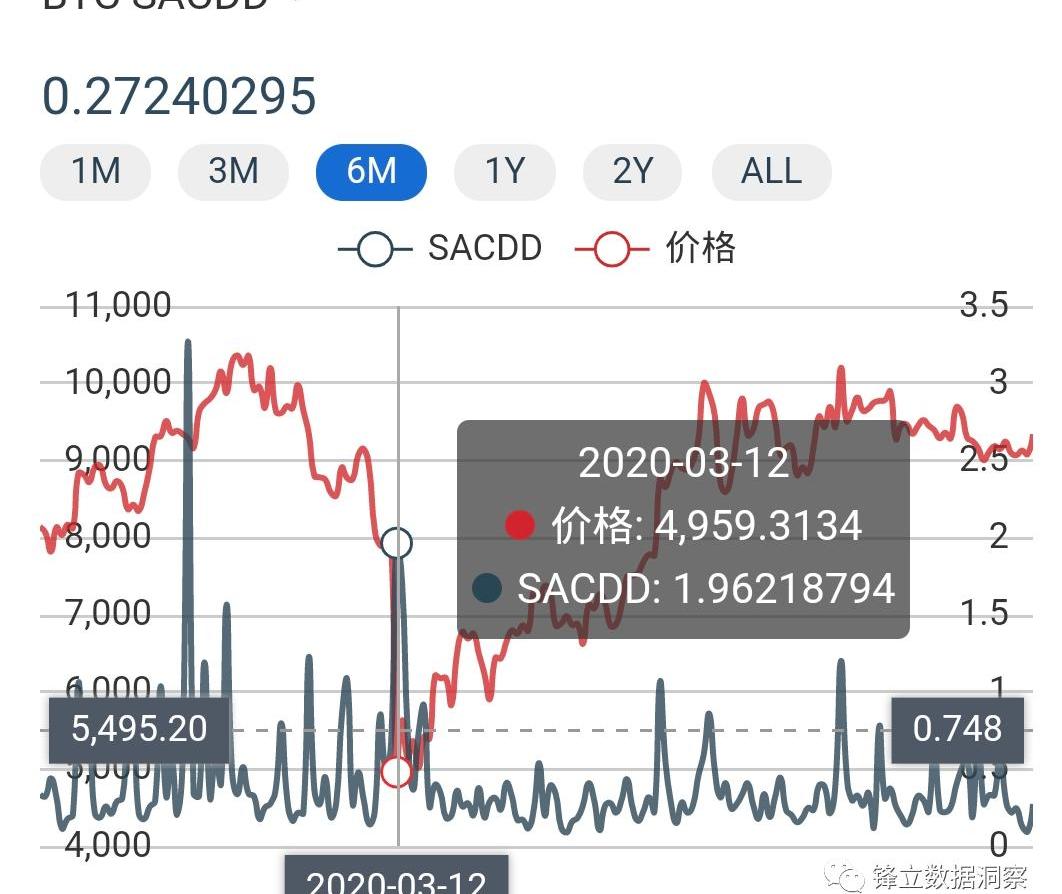Choose the 6M time range
This screenshot has width=1062, height=894.
371,172
